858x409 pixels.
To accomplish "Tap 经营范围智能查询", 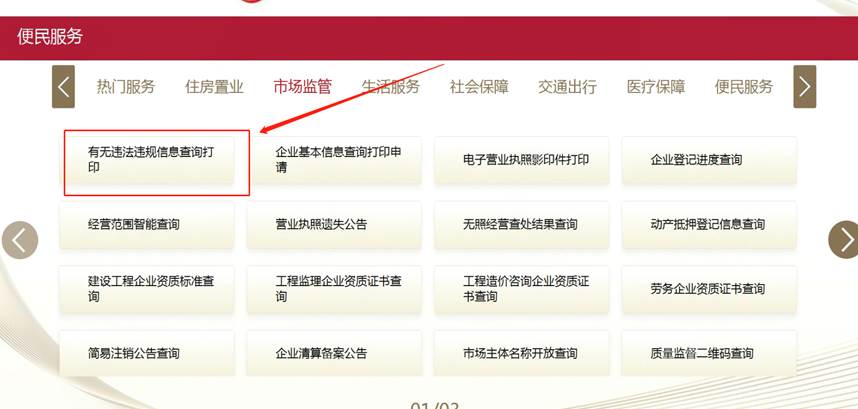I will pyautogui.click(x=148, y=225).
